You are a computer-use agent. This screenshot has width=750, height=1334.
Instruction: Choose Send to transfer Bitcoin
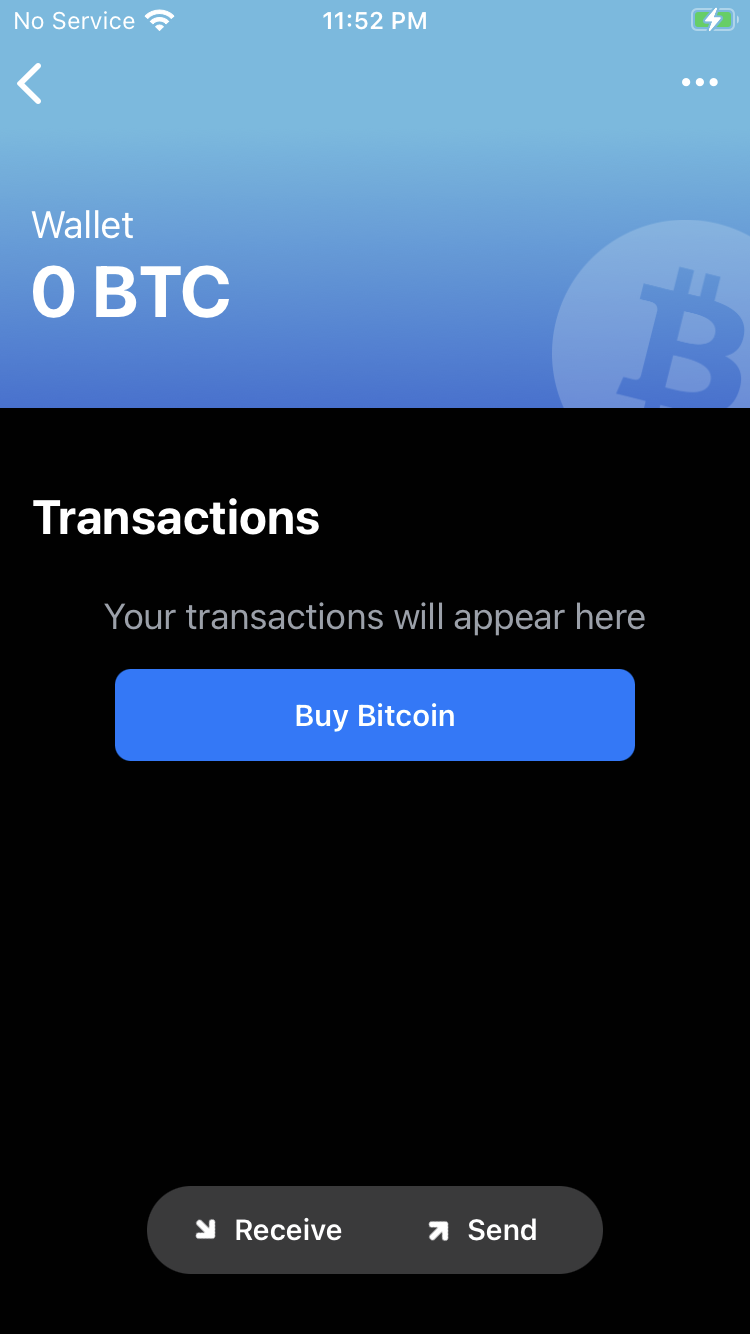[x=482, y=1230]
